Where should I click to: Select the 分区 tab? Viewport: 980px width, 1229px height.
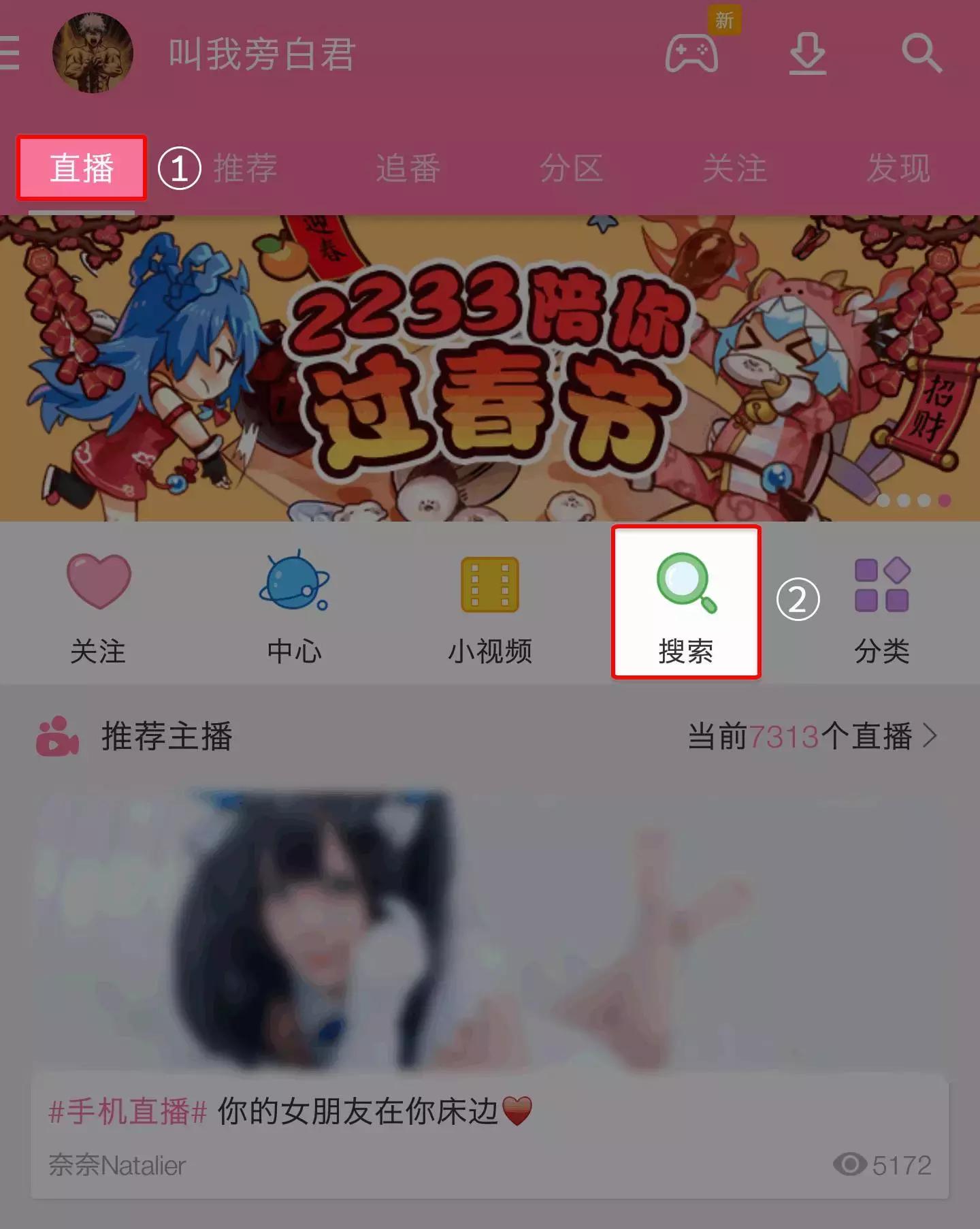point(572,170)
